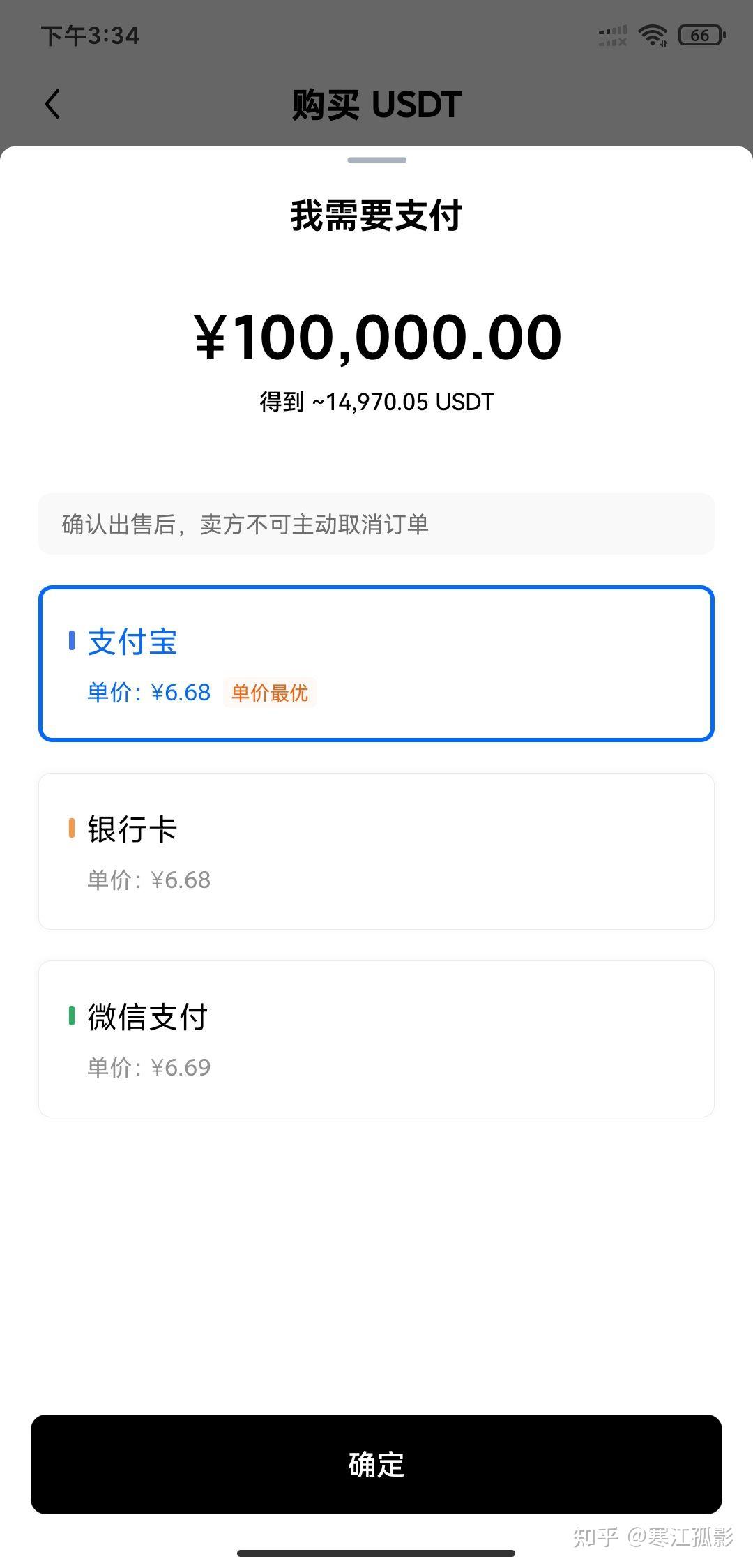Screen dimensions: 753x1568
Task: Tap the ¥100,000.00 amount field
Action: pos(376,336)
